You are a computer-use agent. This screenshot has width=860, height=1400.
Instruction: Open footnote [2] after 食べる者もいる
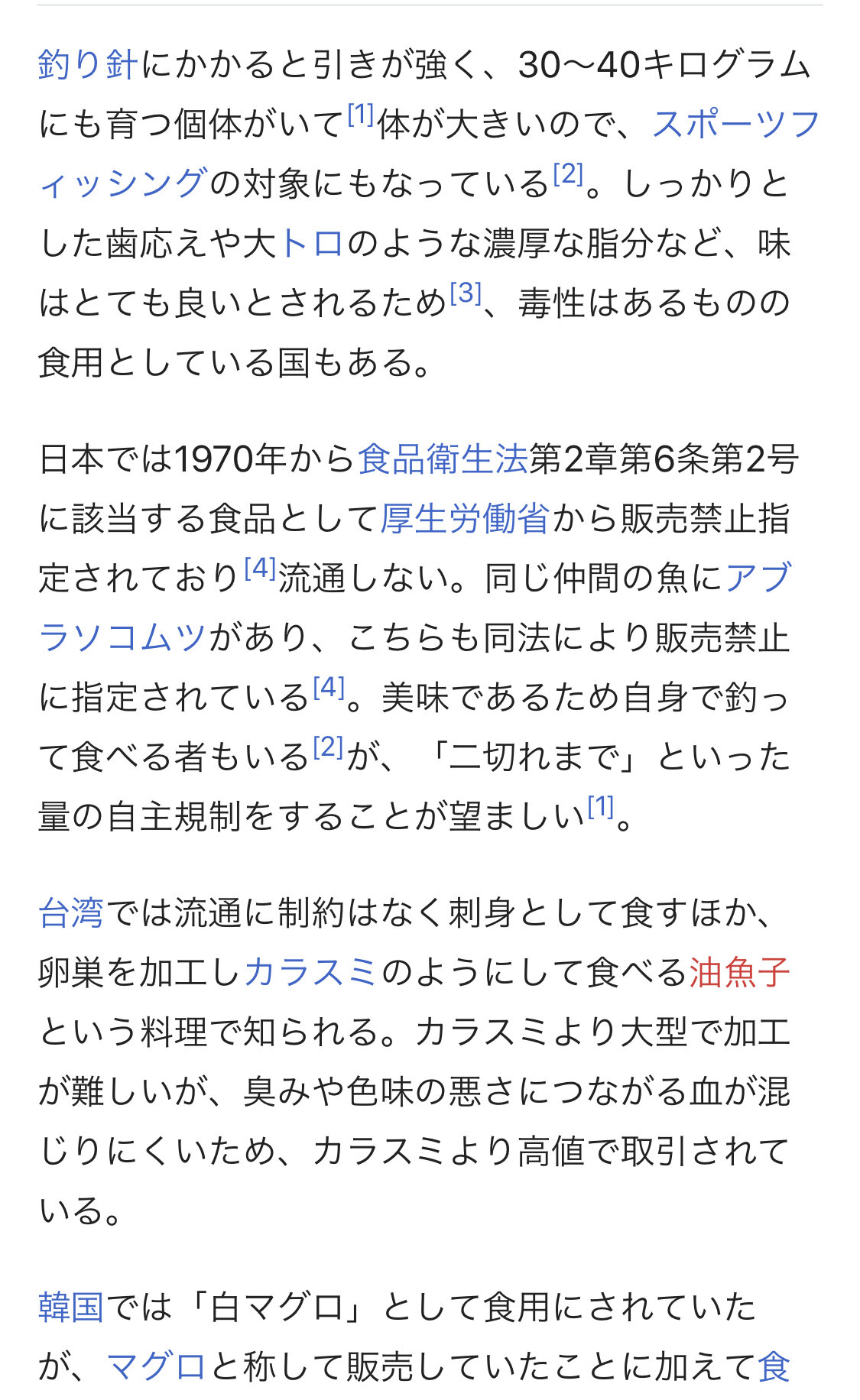(x=329, y=747)
